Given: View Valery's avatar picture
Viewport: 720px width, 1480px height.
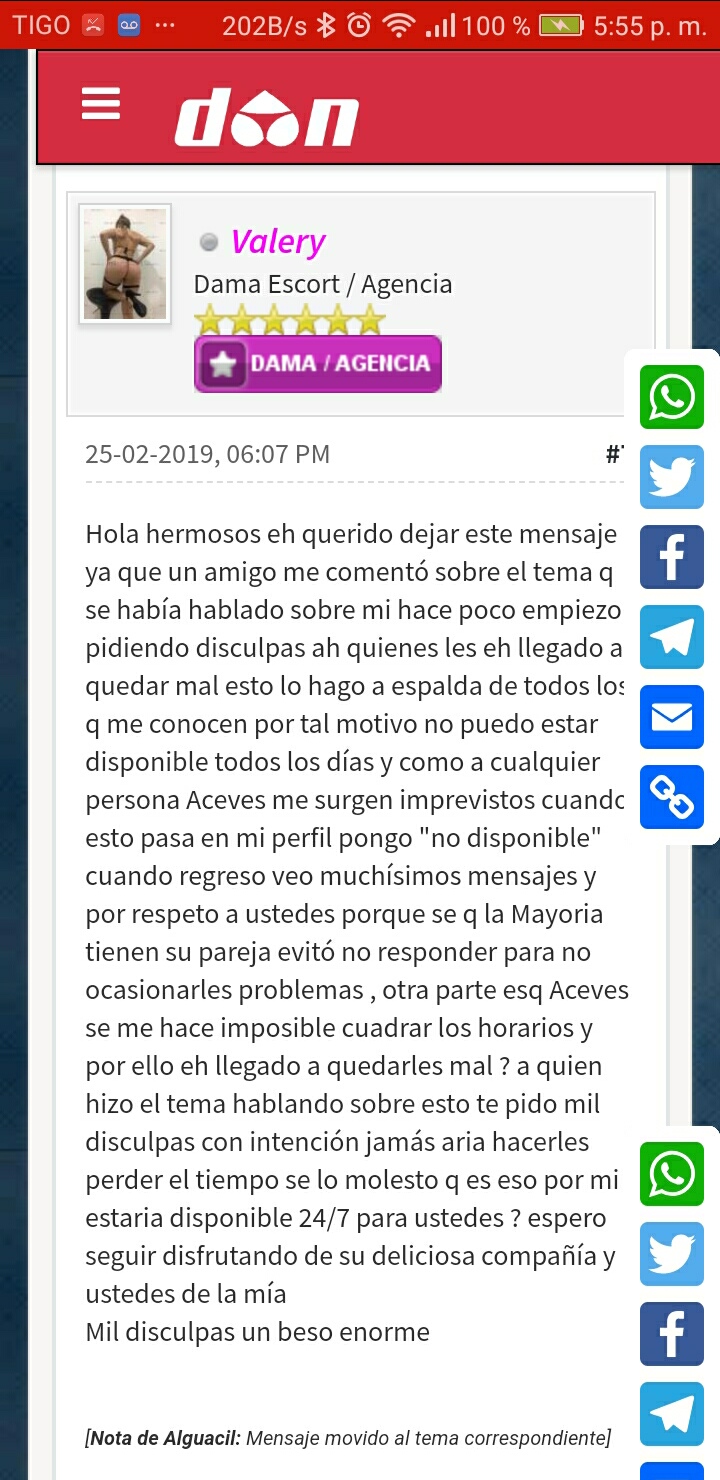Looking at the screenshot, I should [x=125, y=264].
